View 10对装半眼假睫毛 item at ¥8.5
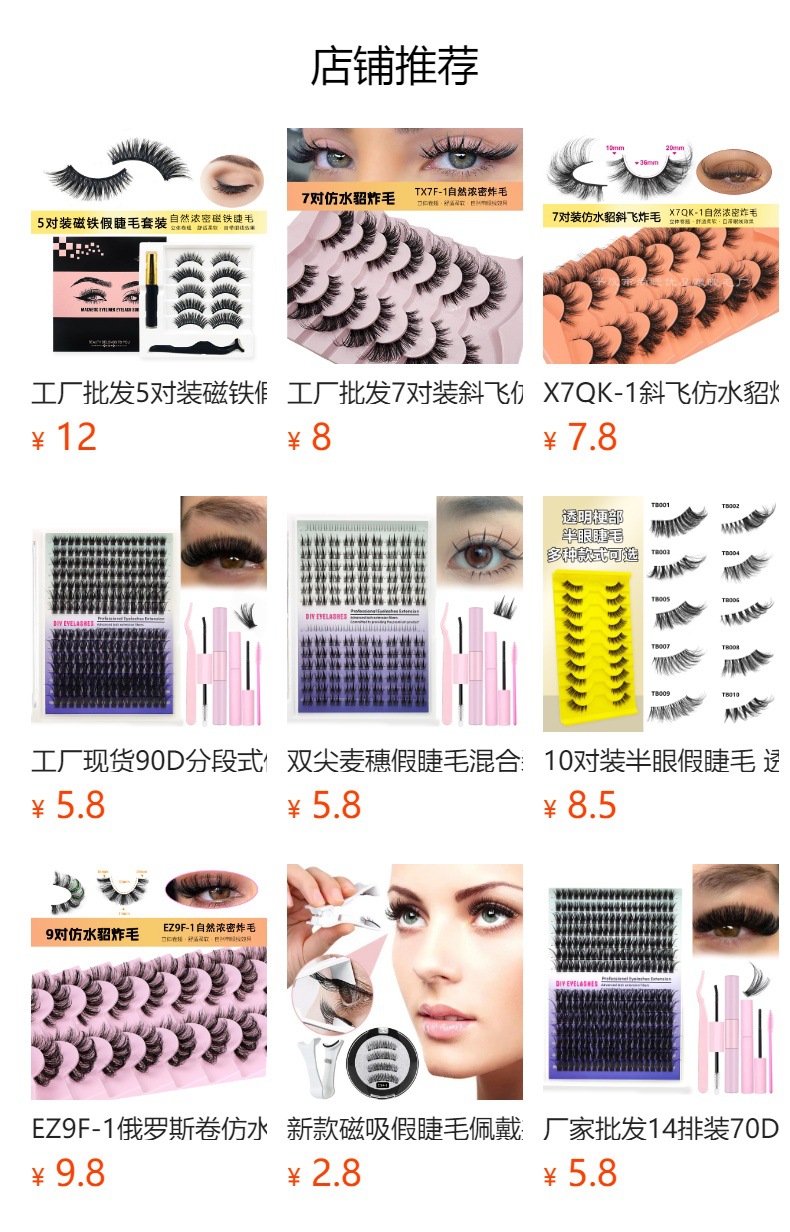 tap(660, 614)
